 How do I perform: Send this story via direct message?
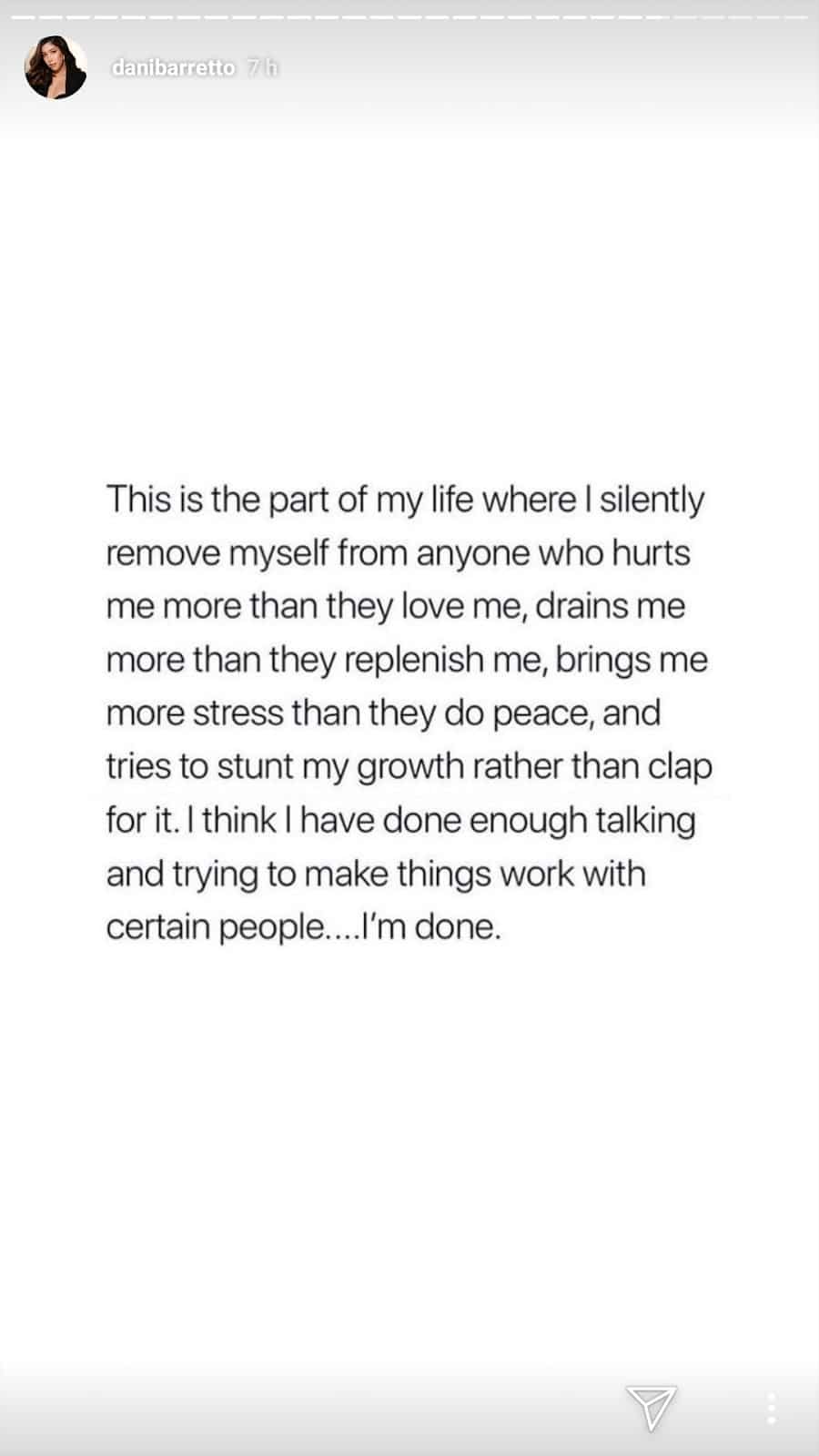click(x=651, y=1408)
